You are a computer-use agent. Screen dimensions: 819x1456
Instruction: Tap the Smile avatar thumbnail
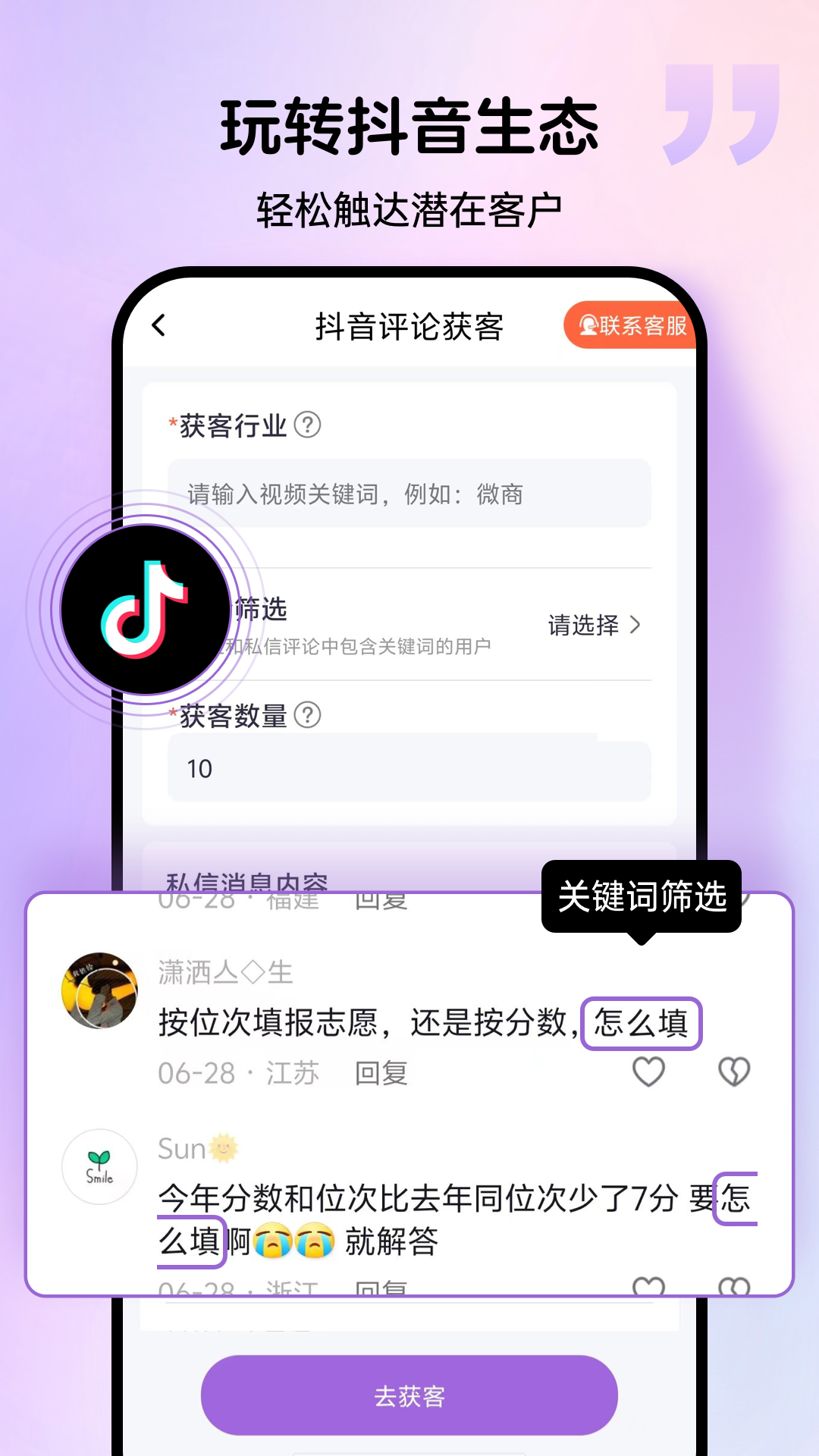coord(99,1168)
